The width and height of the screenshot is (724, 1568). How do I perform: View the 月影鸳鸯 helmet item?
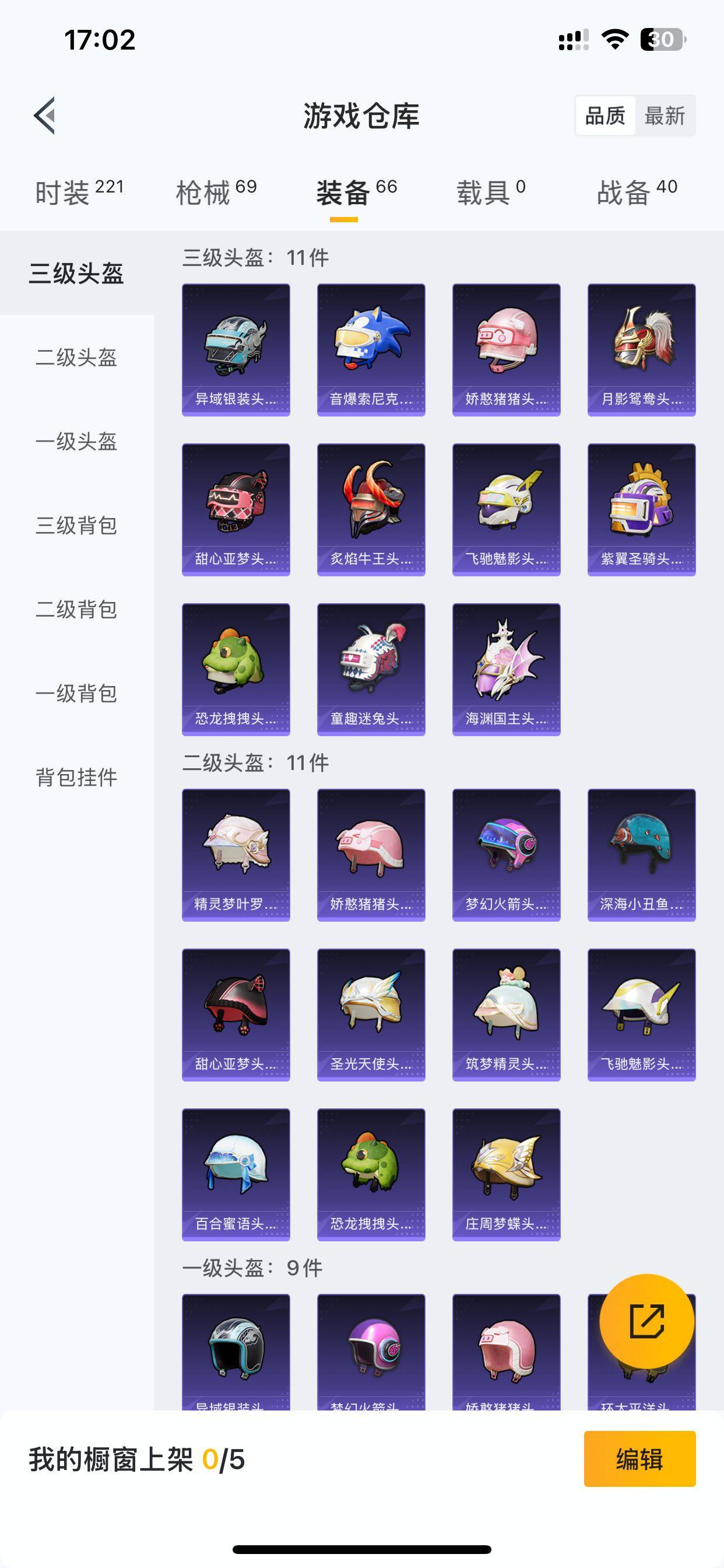pos(641,350)
